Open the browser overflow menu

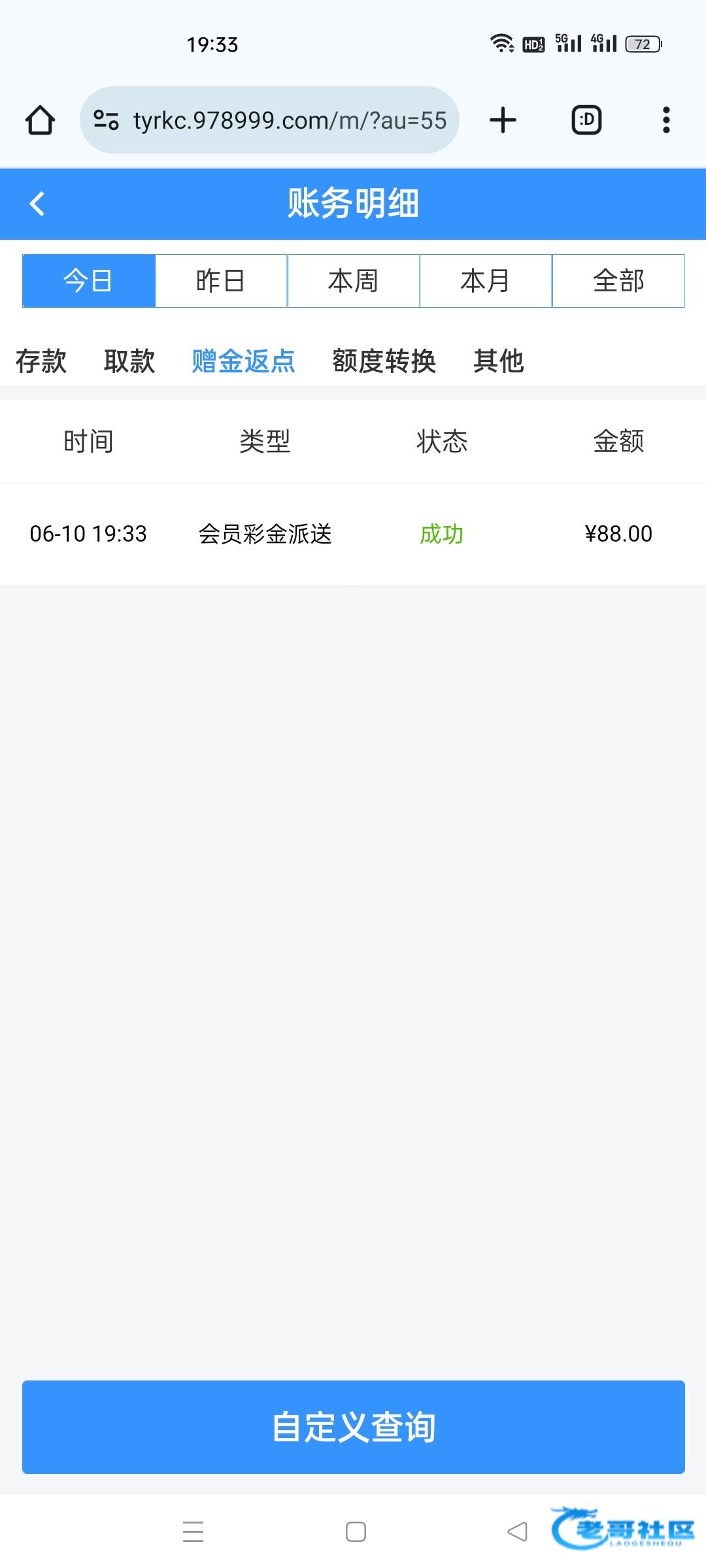tap(666, 120)
